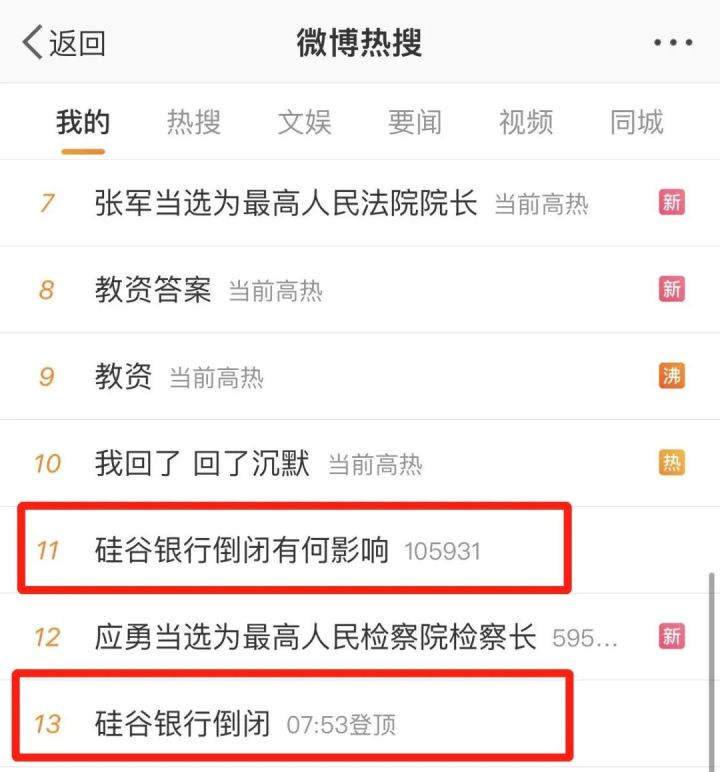Go back using the 返回 arrow
Image resolution: width=720 pixels, height=772 pixels.
tap(62, 43)
